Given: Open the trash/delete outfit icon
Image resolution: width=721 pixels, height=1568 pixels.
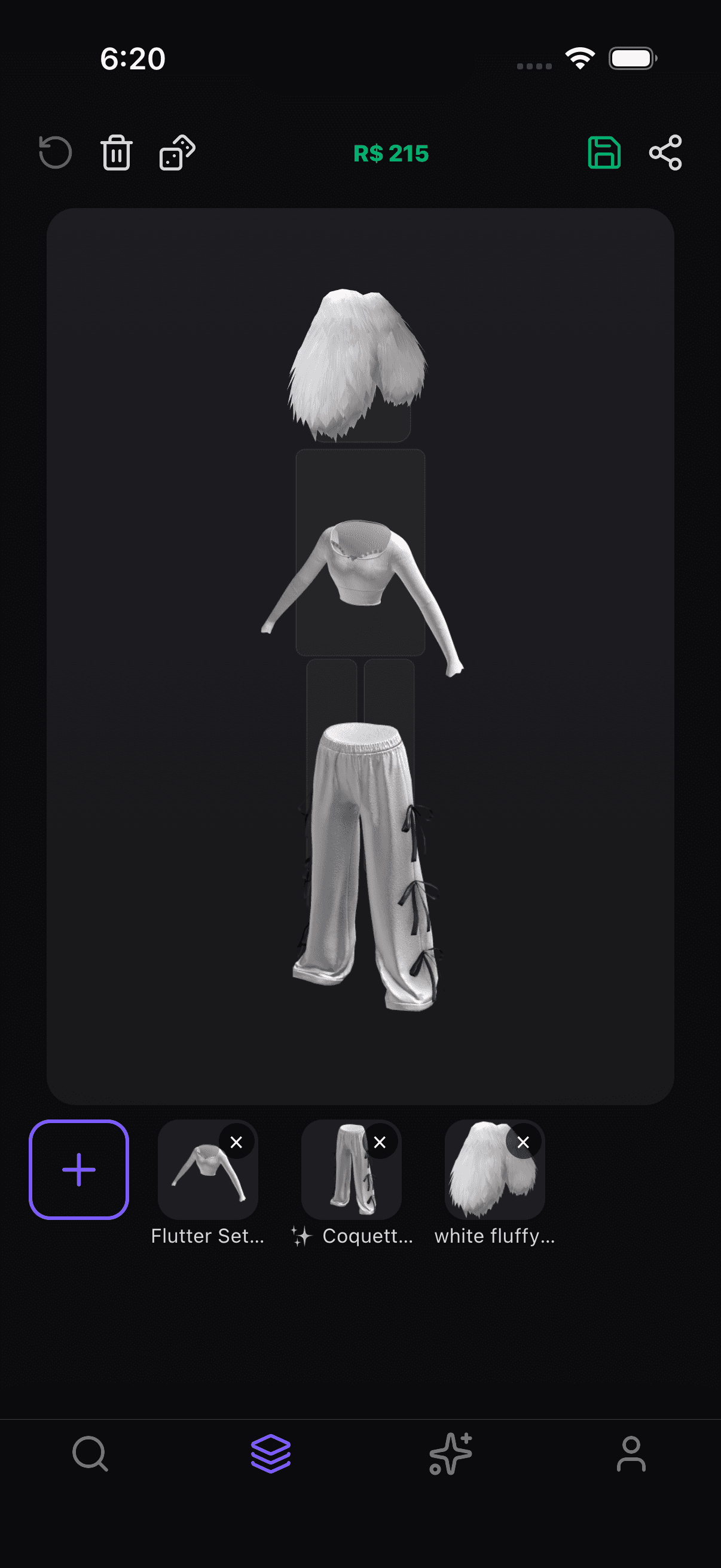Looking at the screenshot, I should [116, 152].
